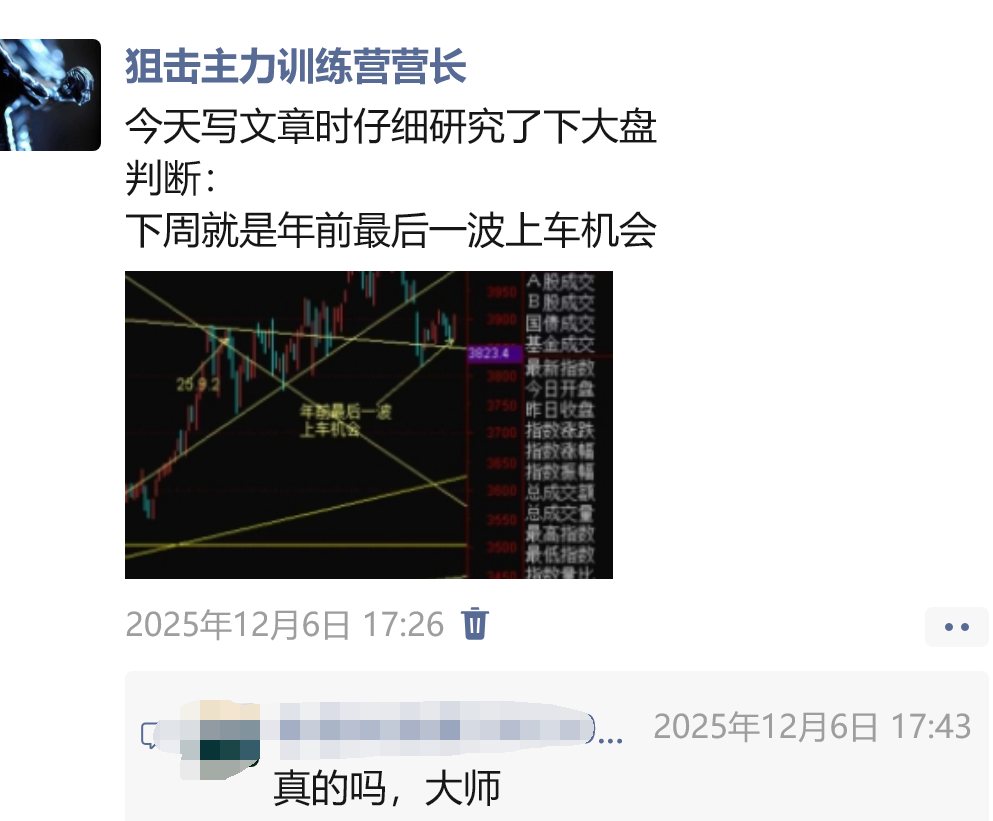The width and height of the screenshot is (993, 821).
Task: View the stock chart image full screen
Action: tap(368, 424)
